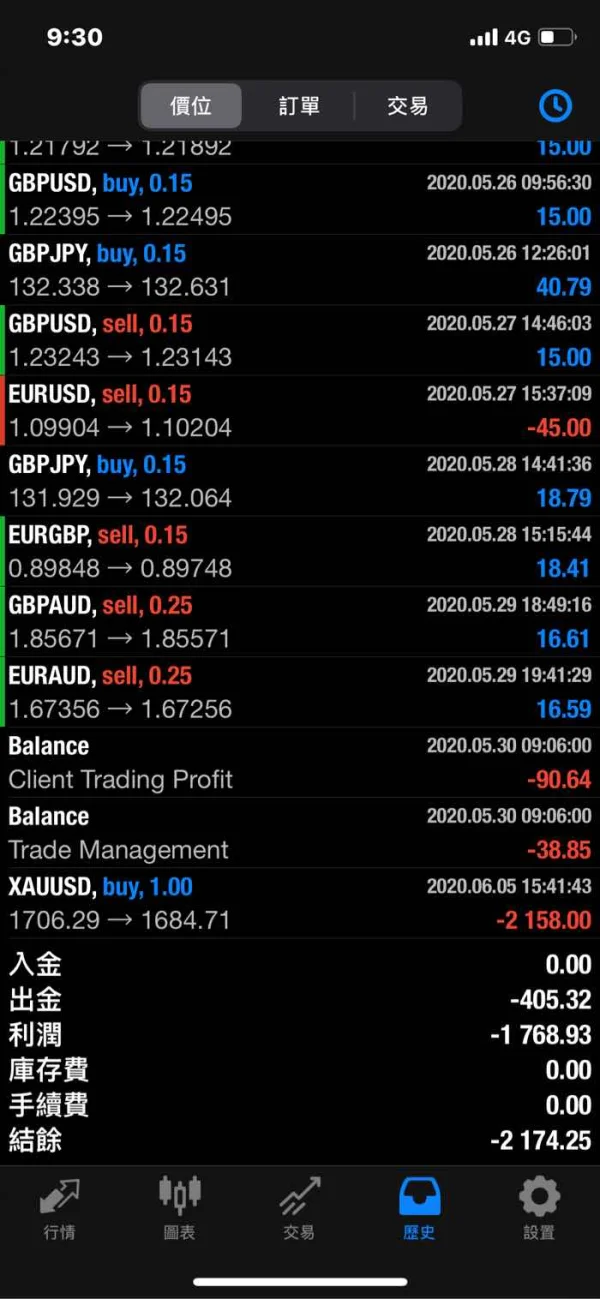
Task: Select the 價位 segment
Action: point(191,106)
